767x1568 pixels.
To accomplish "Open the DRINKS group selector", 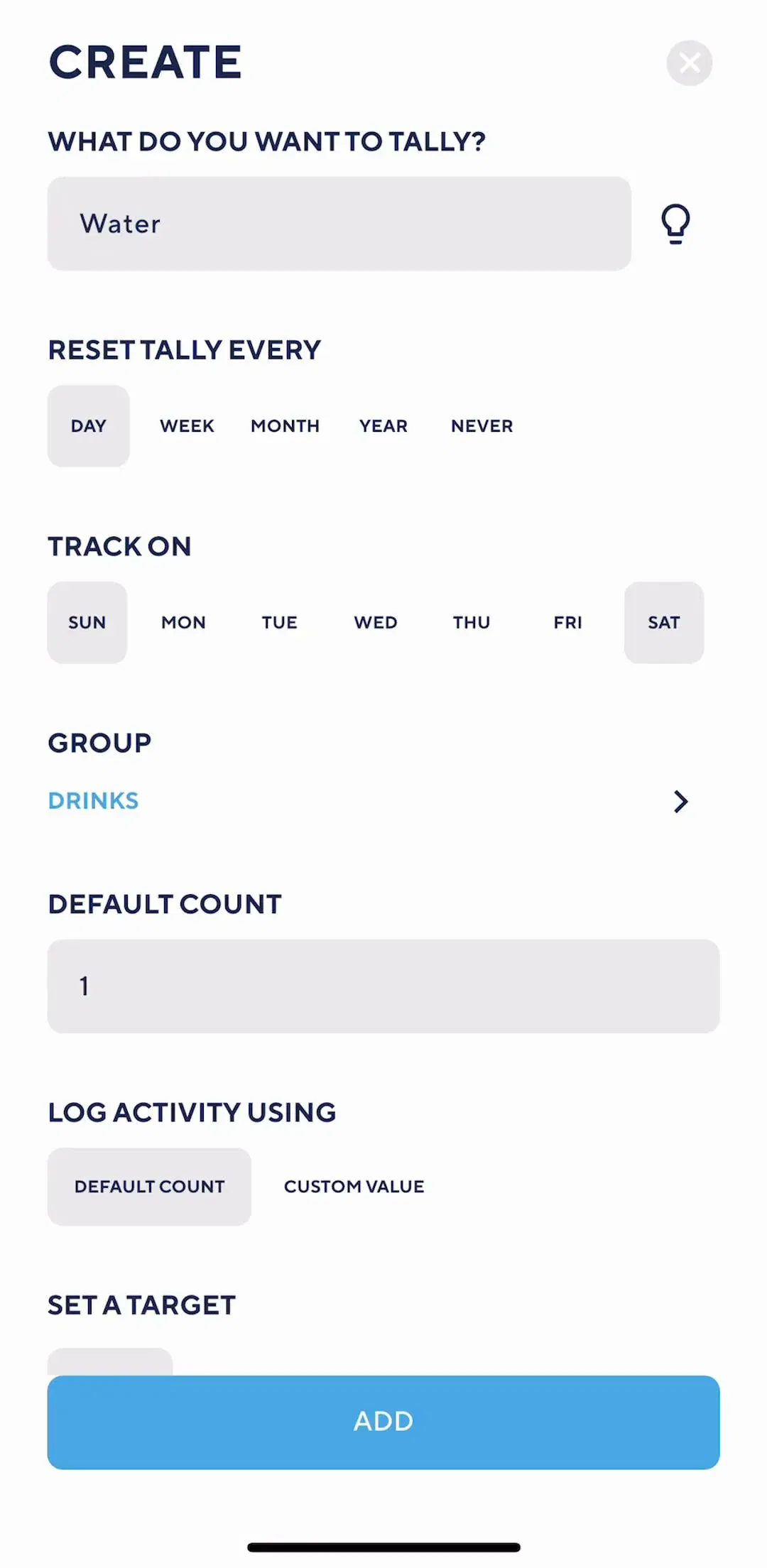I will (369, 801).
